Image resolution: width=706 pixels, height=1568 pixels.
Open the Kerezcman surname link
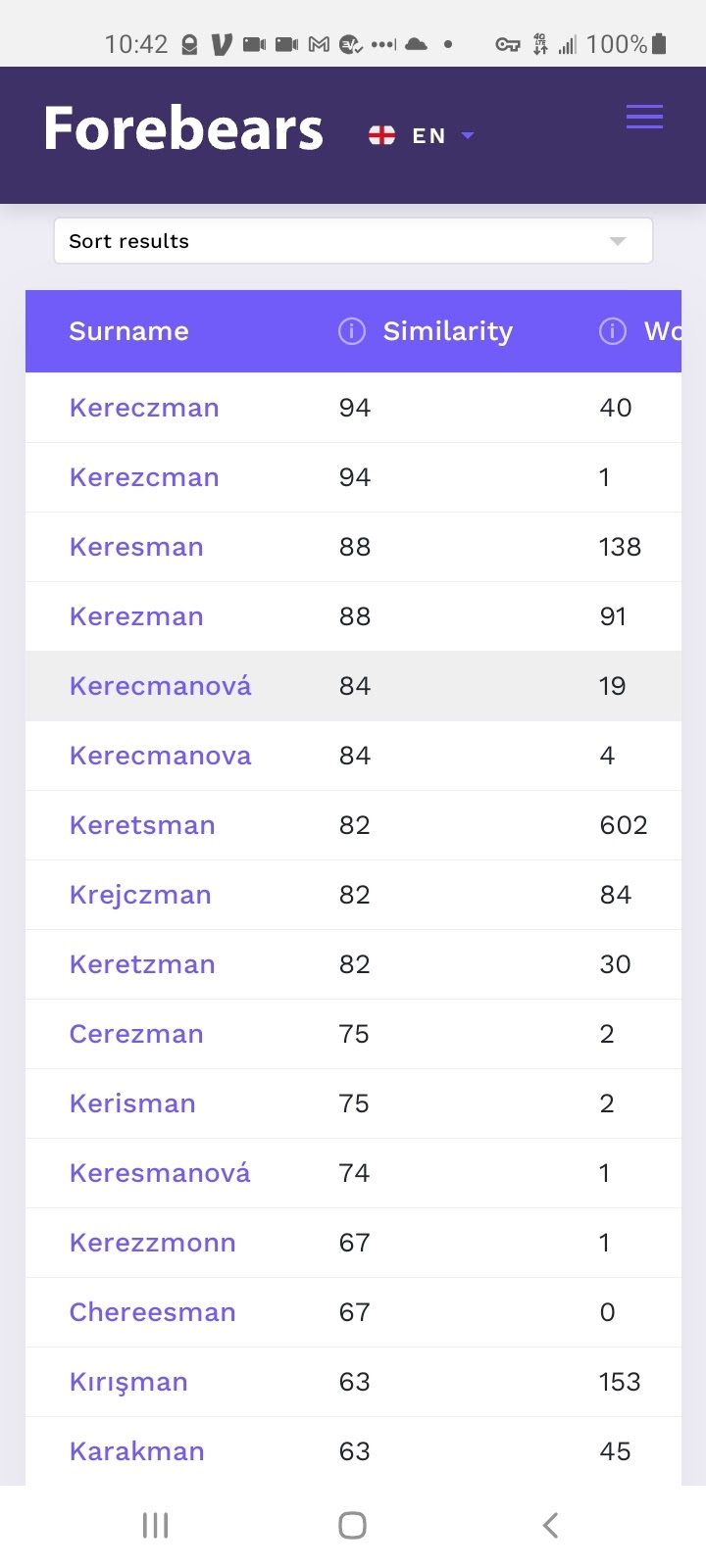click(144, 477)
